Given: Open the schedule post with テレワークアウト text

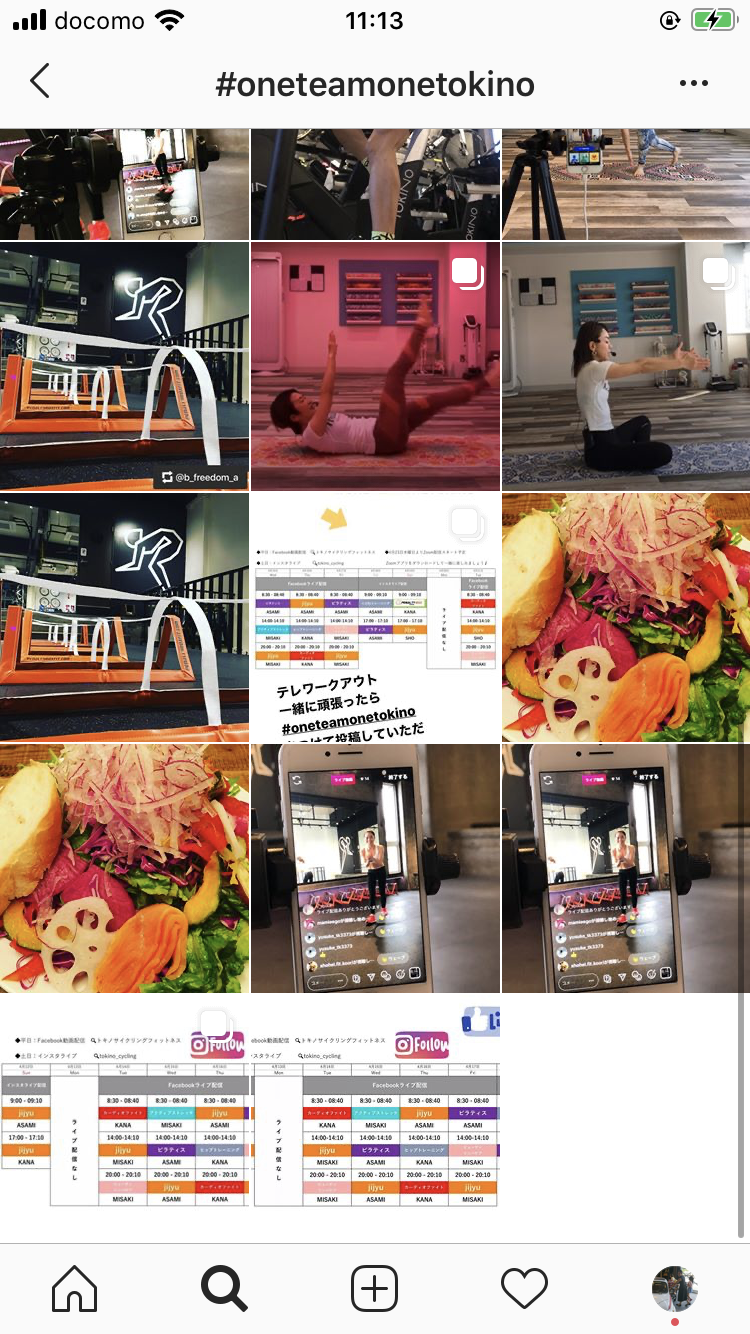Looking at the screenshot, I should pos(375,617).
